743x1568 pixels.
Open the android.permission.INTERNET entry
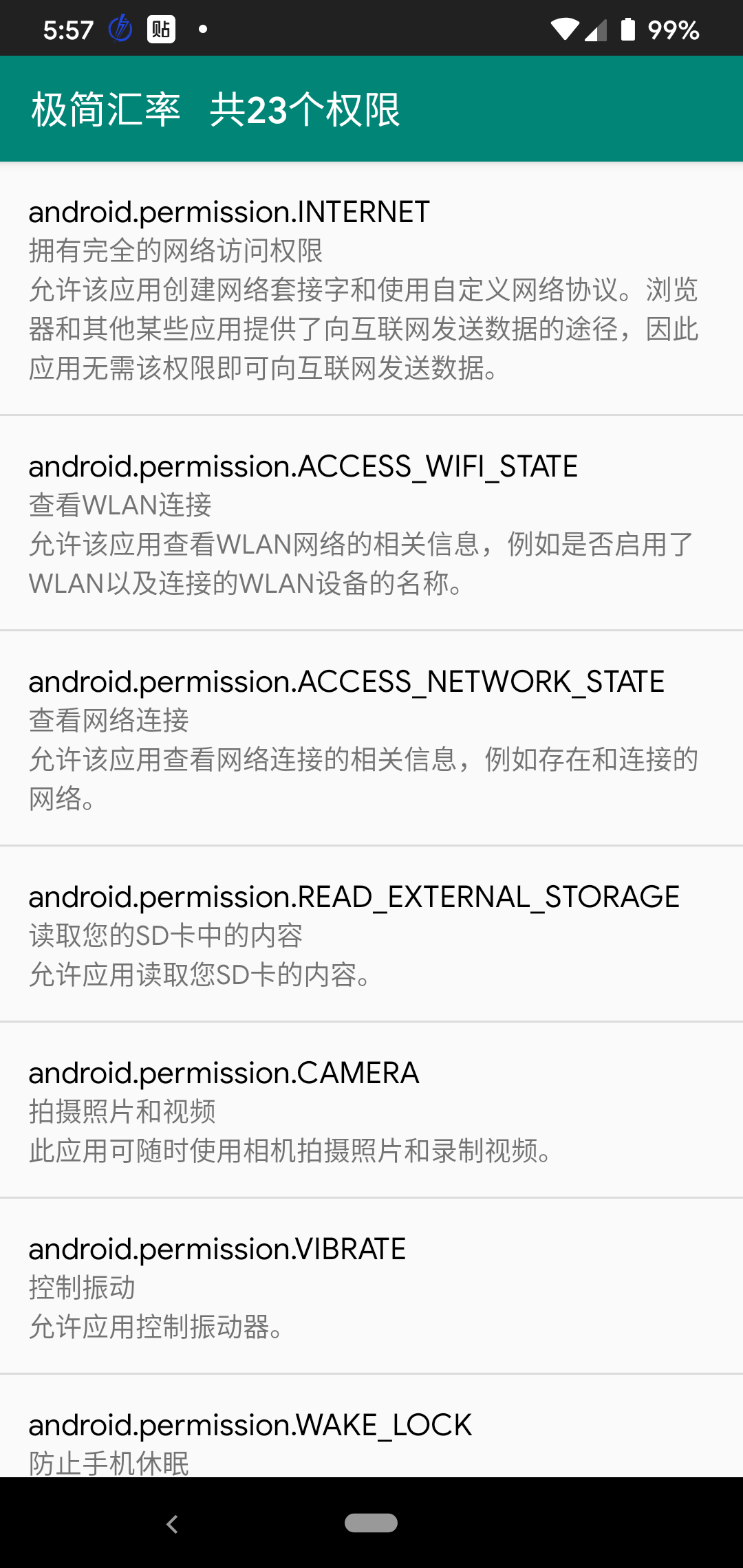coord(371,289)
